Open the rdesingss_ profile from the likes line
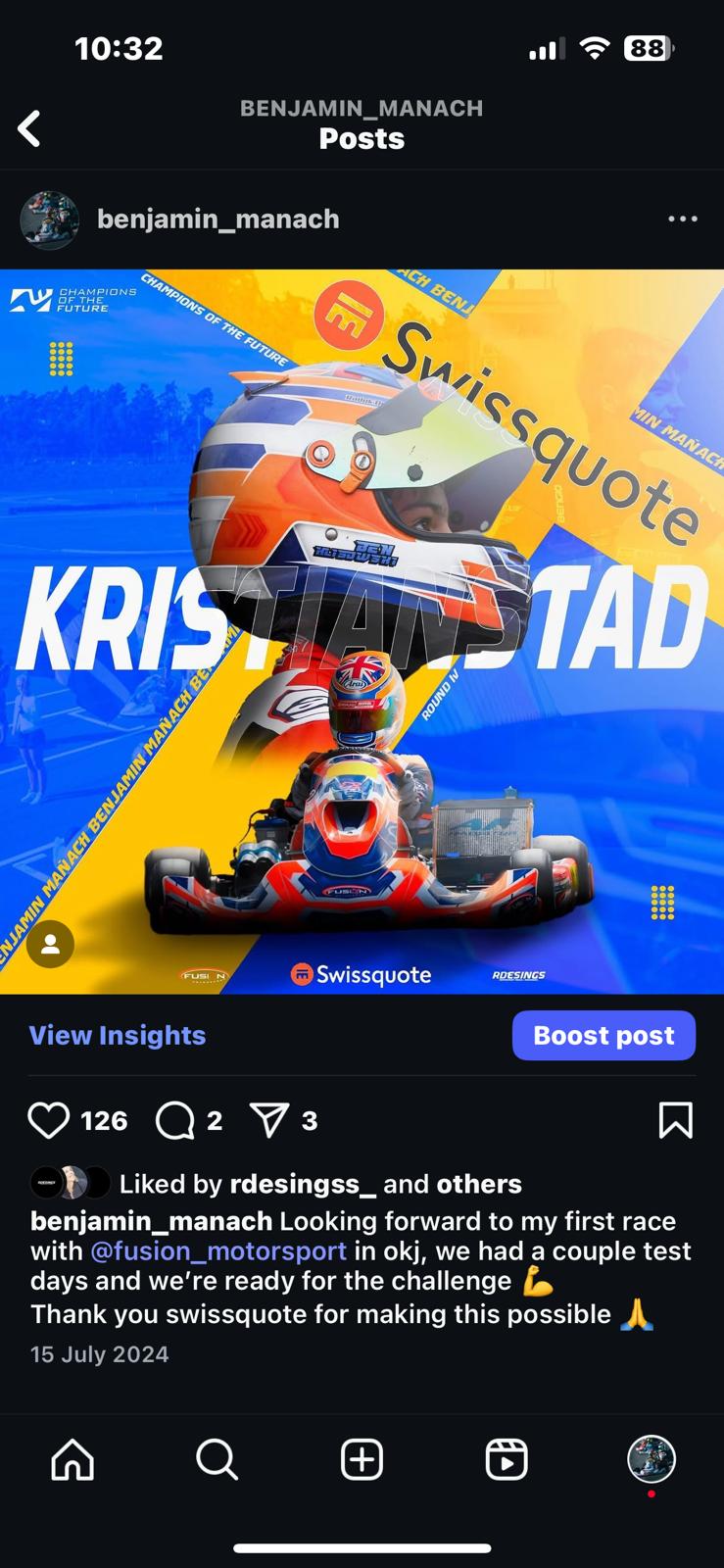724x1568 pixels. coord(302,1184)
